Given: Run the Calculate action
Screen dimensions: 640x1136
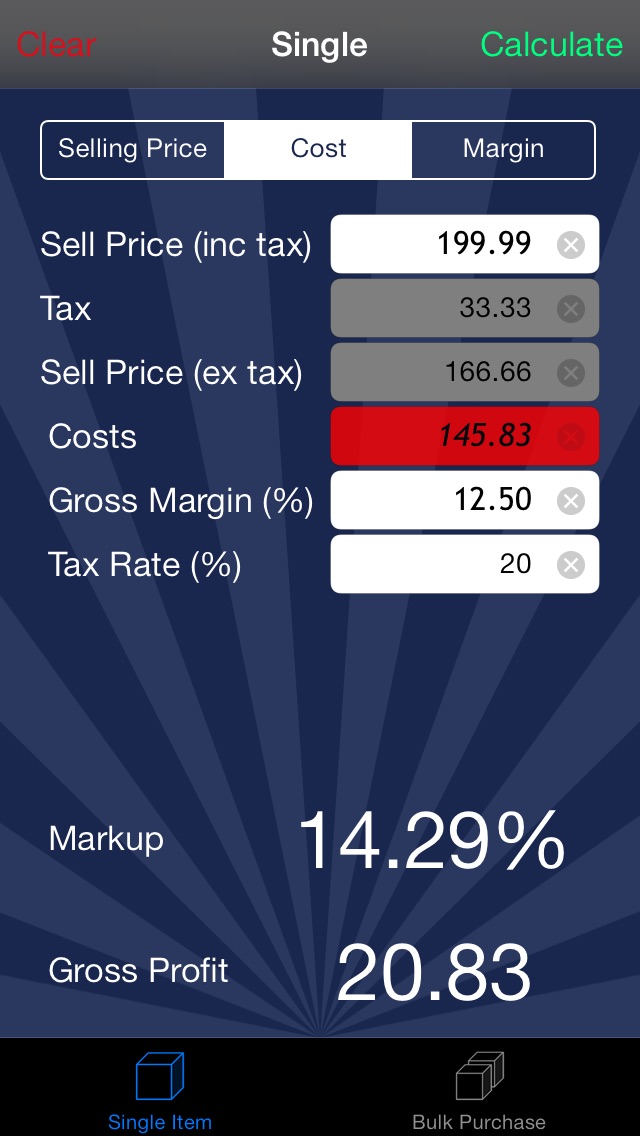Looking at the screenshot, I should [x=552, y=44].
